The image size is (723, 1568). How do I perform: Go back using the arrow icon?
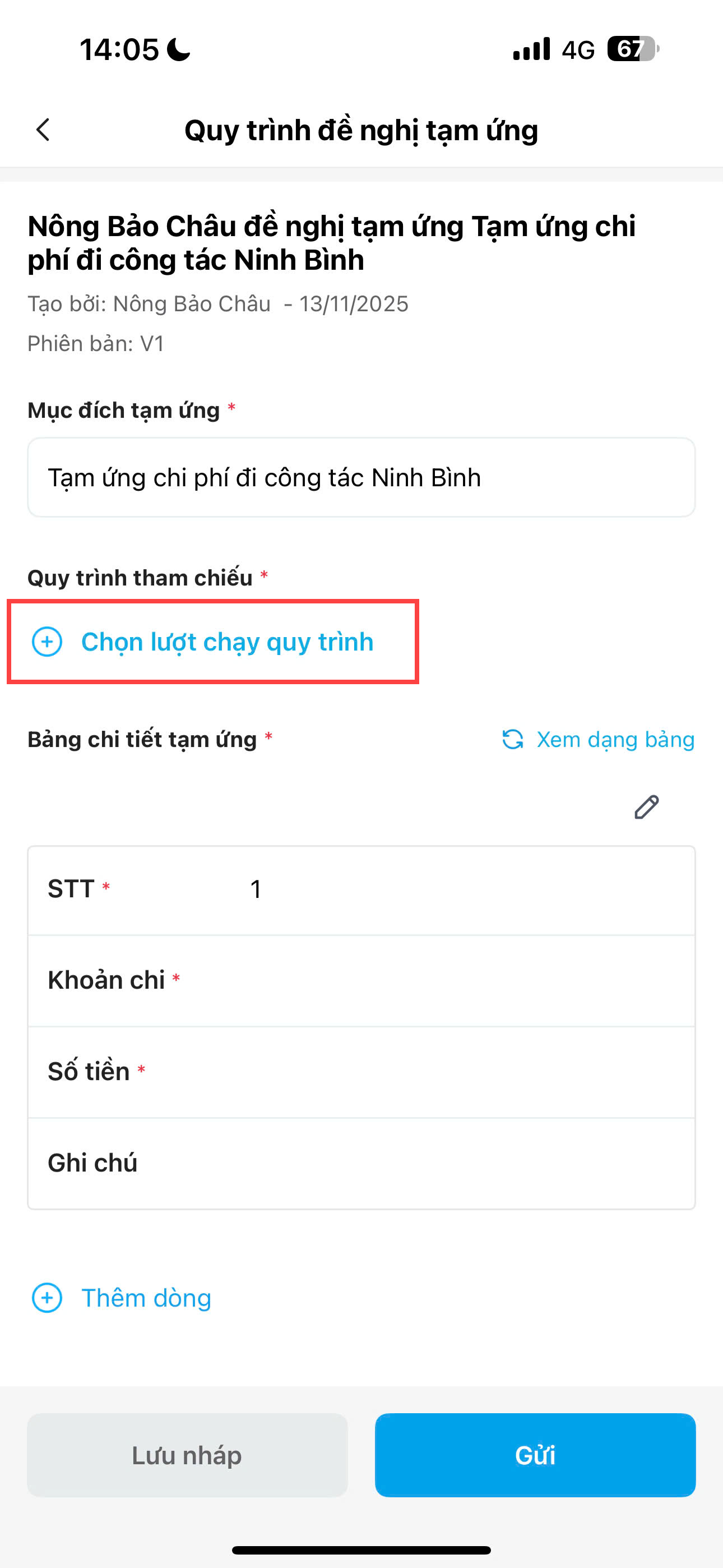43,130
